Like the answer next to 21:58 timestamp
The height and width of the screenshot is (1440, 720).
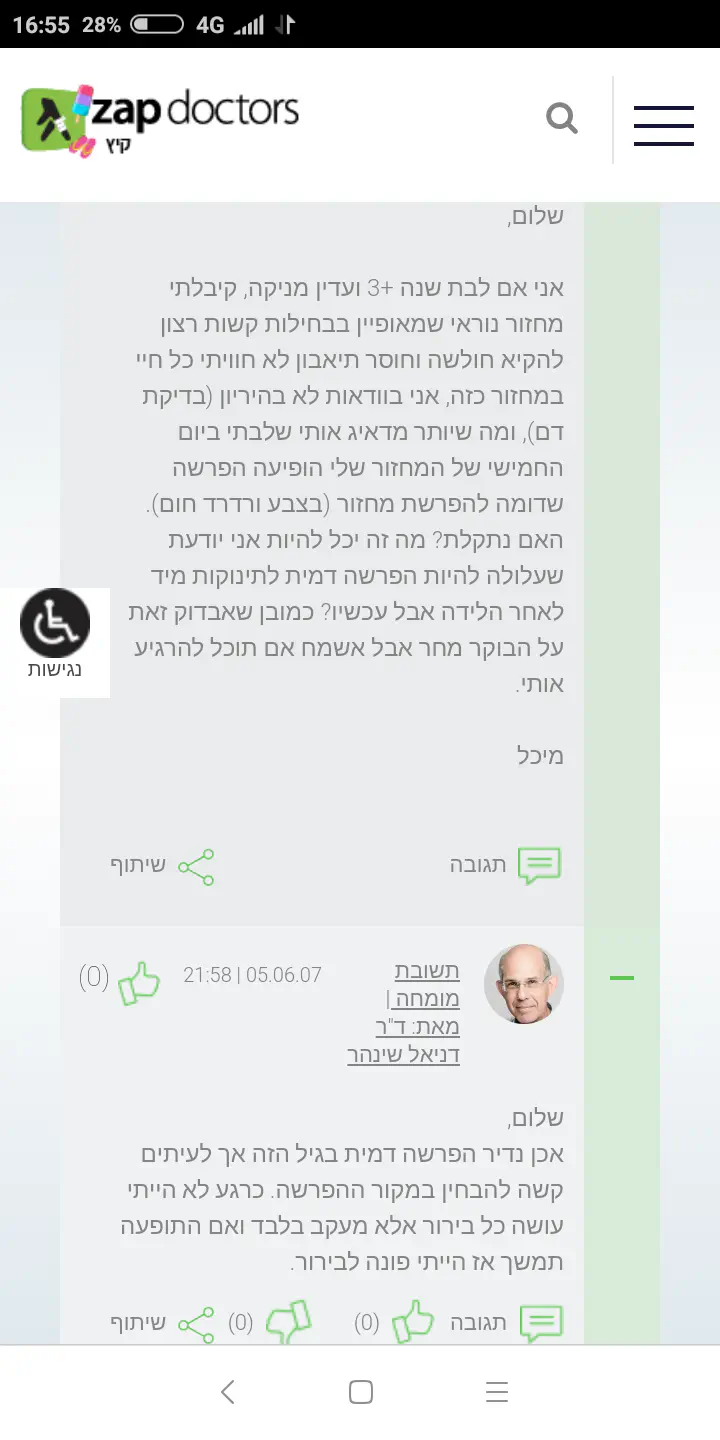(x=138, y=982)
